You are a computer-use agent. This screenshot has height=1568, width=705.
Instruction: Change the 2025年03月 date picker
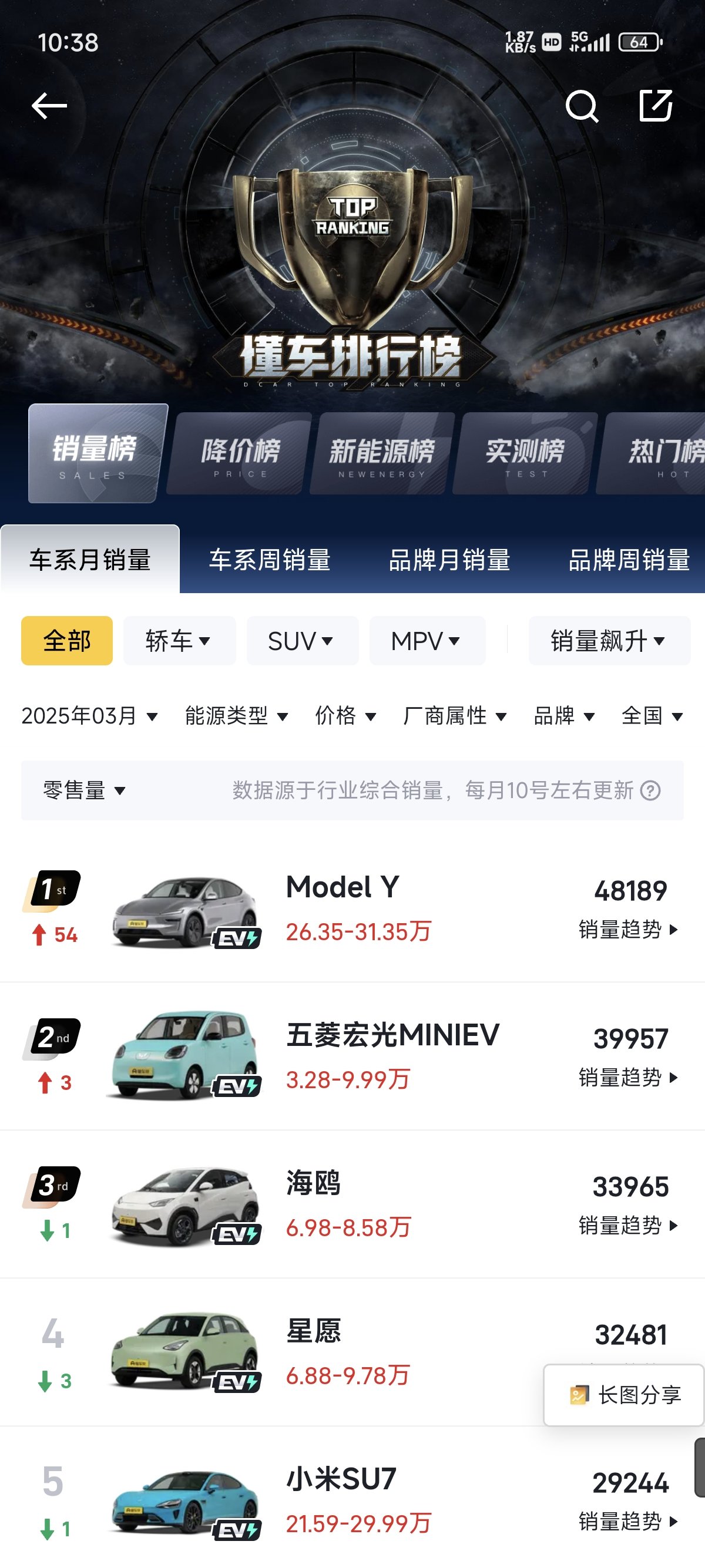[89, 716]
